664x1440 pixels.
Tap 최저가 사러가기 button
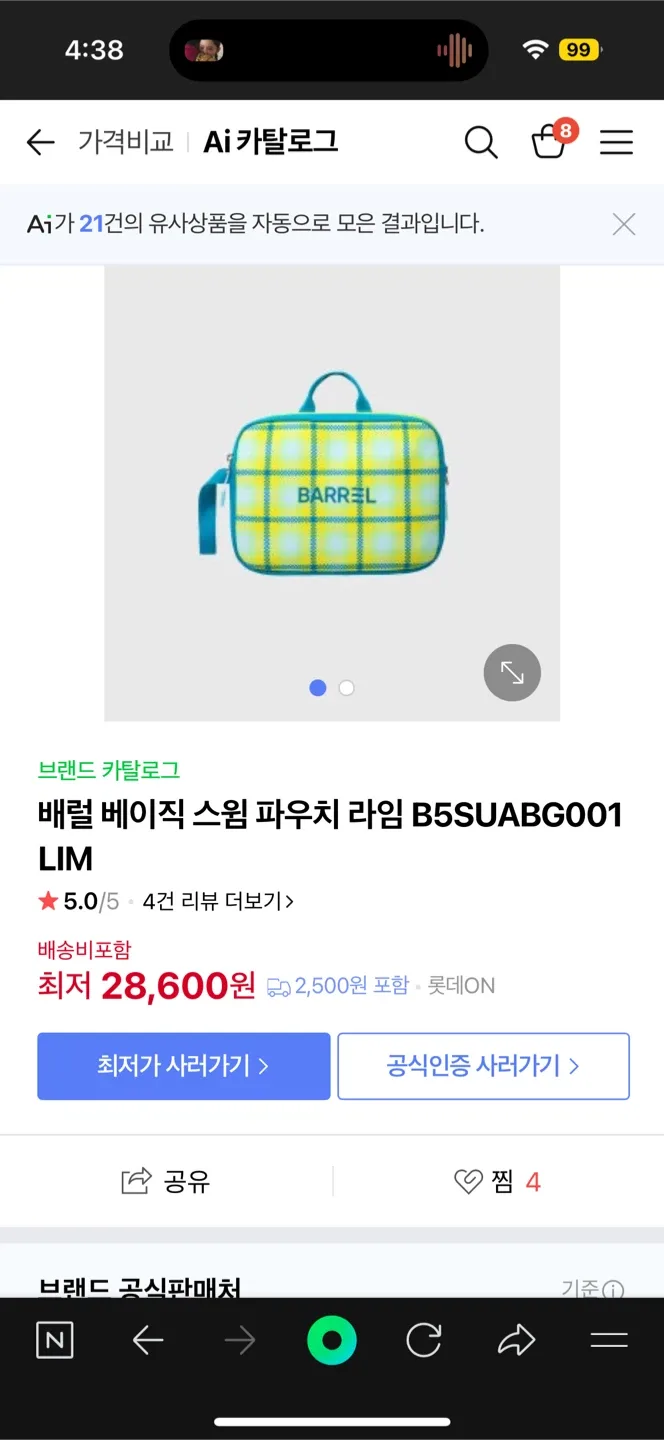click(184, 1066)
